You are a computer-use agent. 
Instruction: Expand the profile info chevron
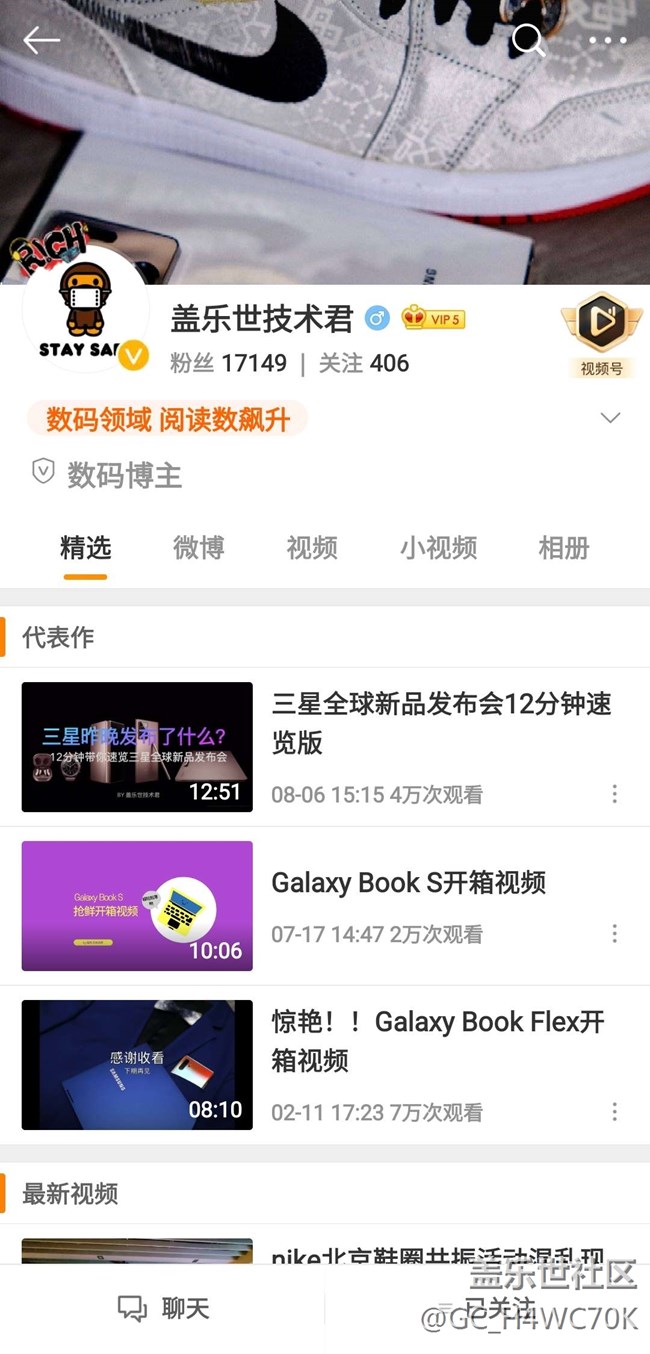(610, 418)
